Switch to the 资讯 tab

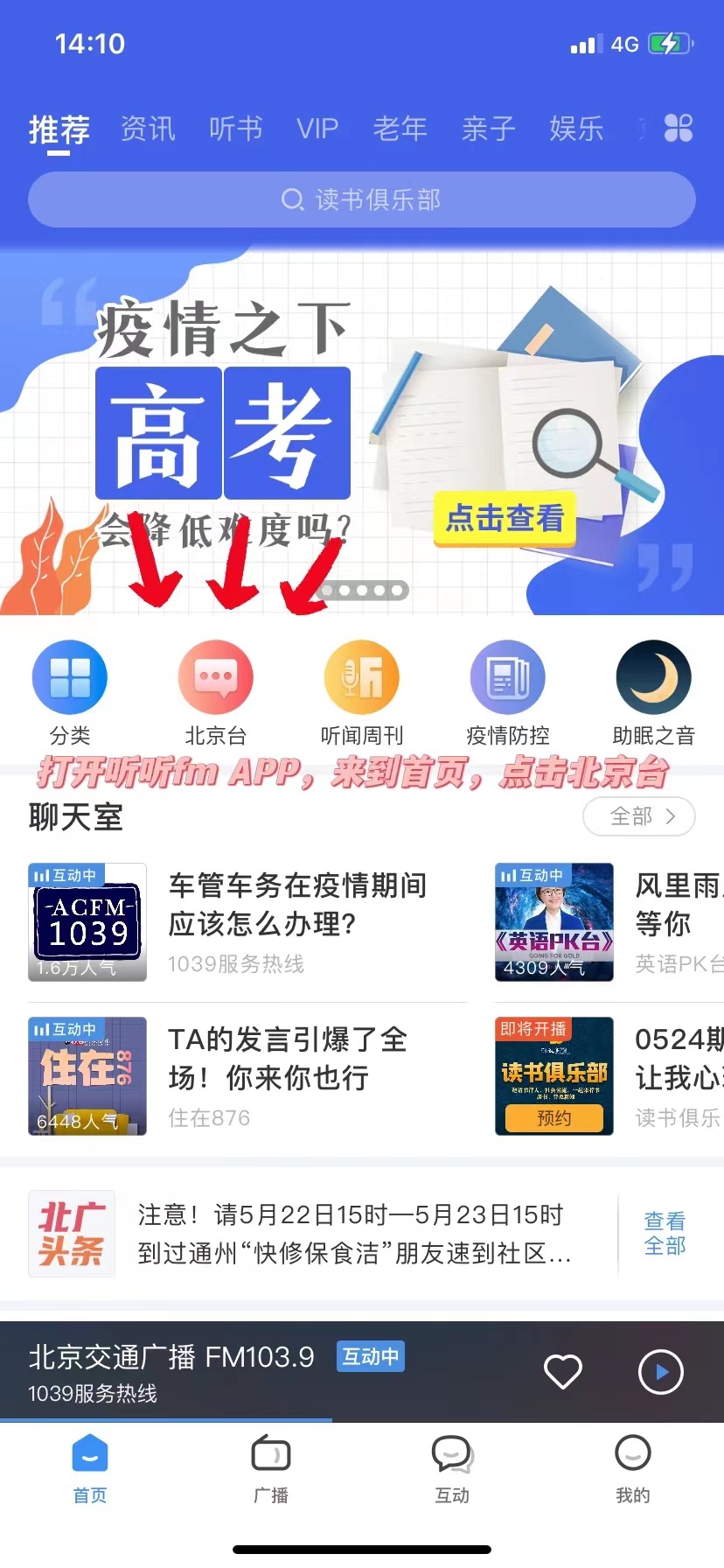point(148,129)
